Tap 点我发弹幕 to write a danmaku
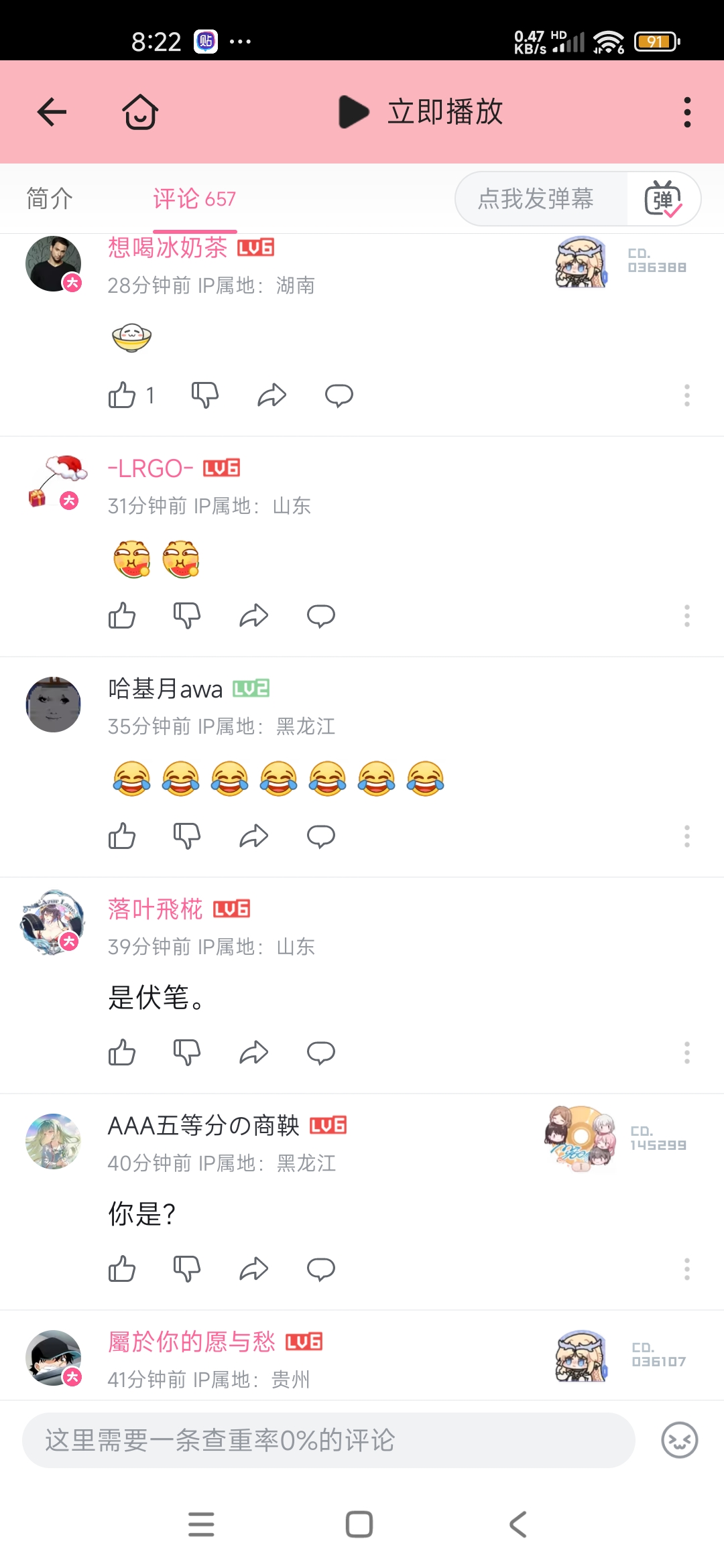Screen dimensions: 724x1568 tap(536, 199)
